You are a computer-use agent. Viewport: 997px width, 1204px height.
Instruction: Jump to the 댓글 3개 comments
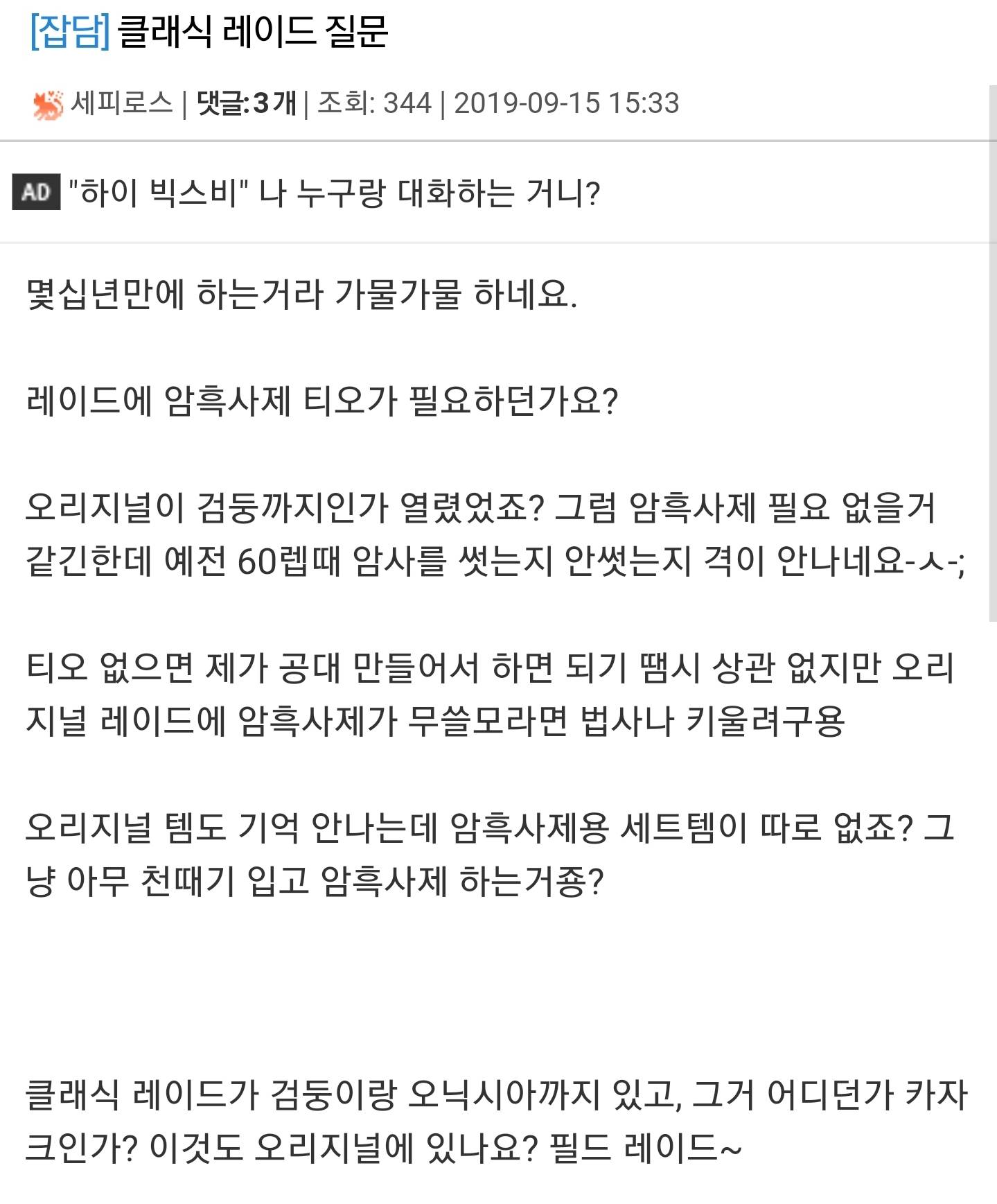[x=247, y=104]
